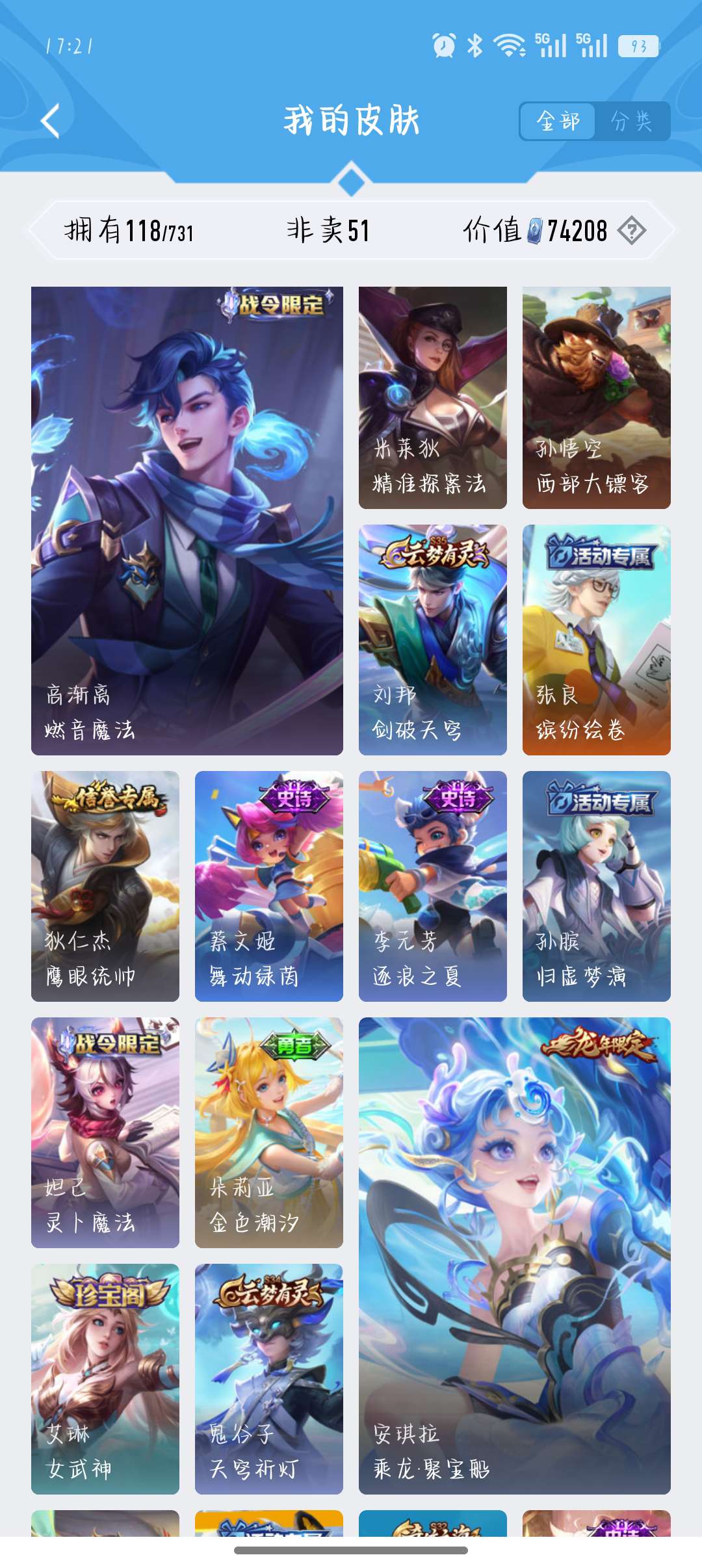Go back using the top-left arrow
Screen dimensions: 702x1568
click(x=51, y=121)
